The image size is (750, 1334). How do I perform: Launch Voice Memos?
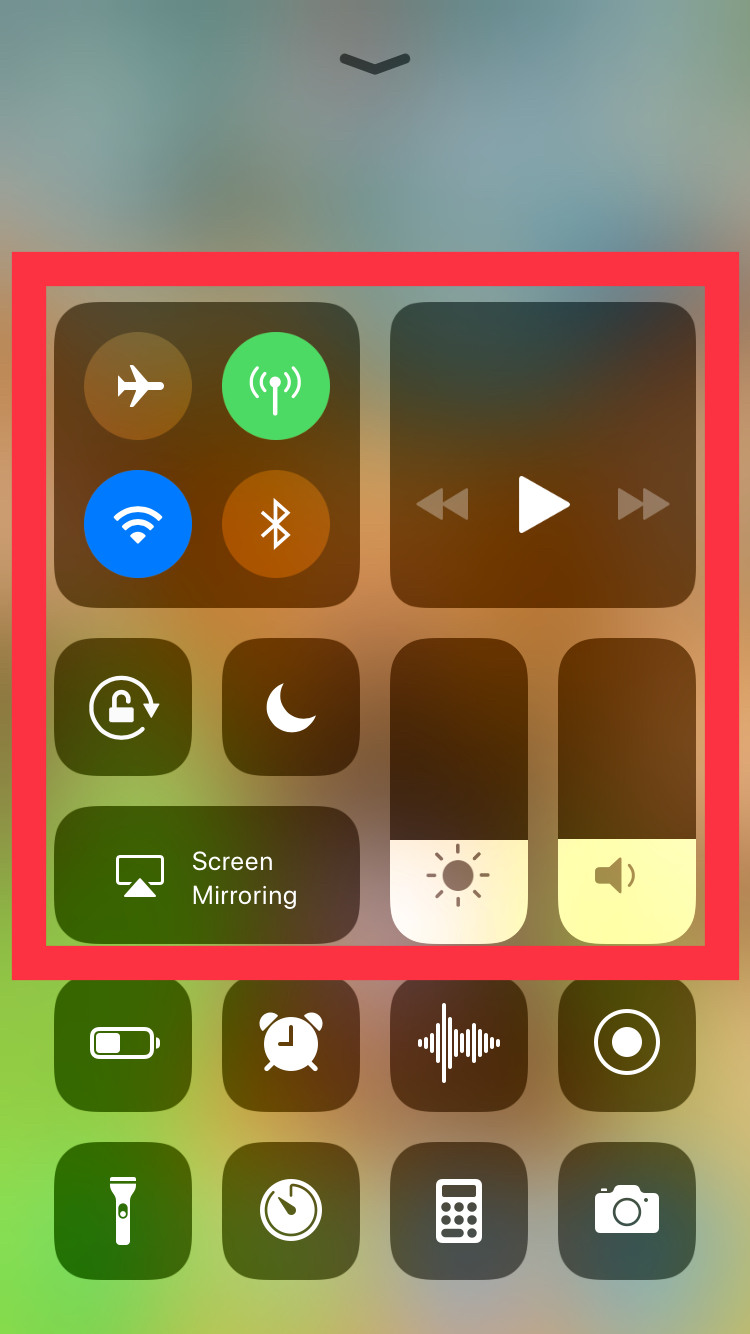[x=459, y=1043]
